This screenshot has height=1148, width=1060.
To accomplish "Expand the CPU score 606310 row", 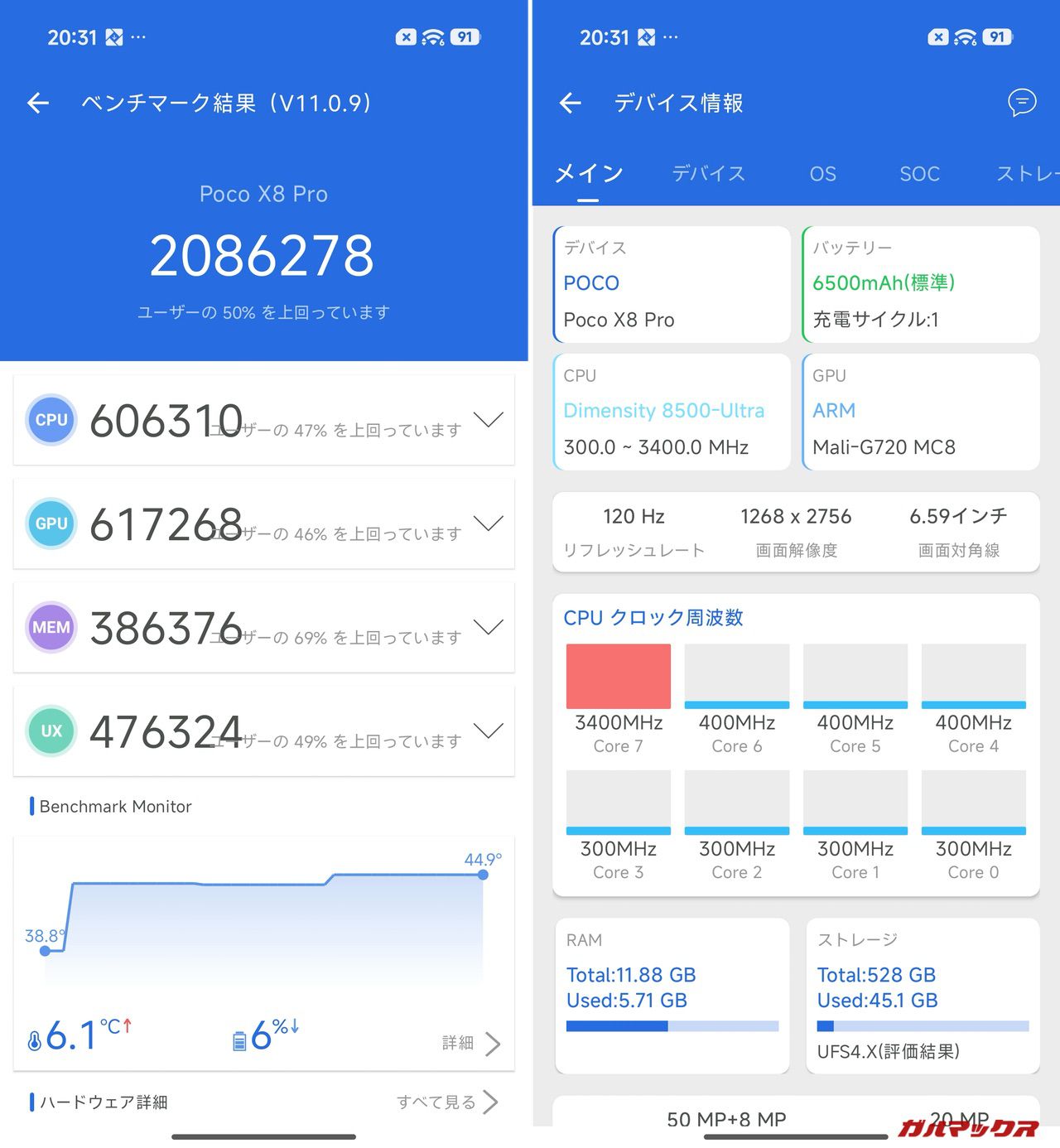I will (488, 420).
